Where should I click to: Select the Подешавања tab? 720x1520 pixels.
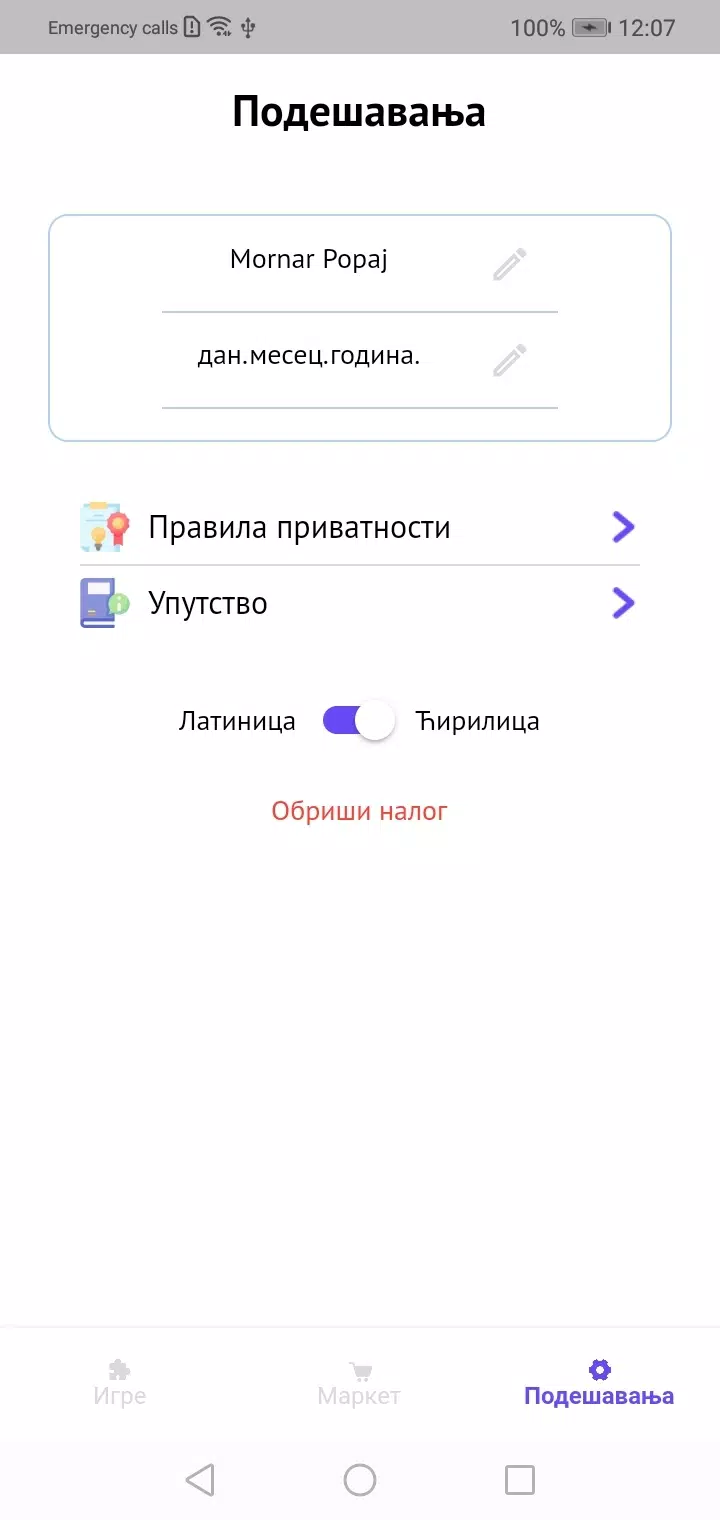[599, 1383]
